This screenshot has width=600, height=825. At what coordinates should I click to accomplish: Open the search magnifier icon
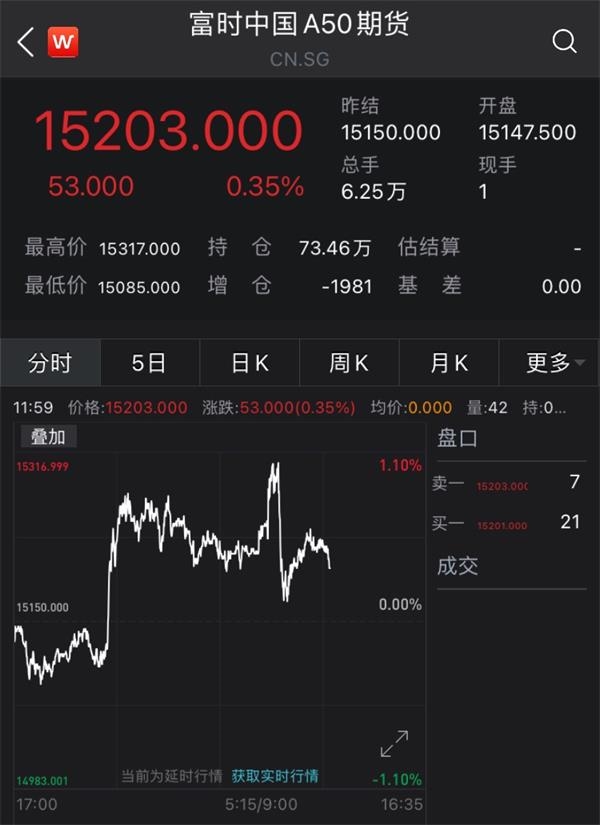(564, 41)
